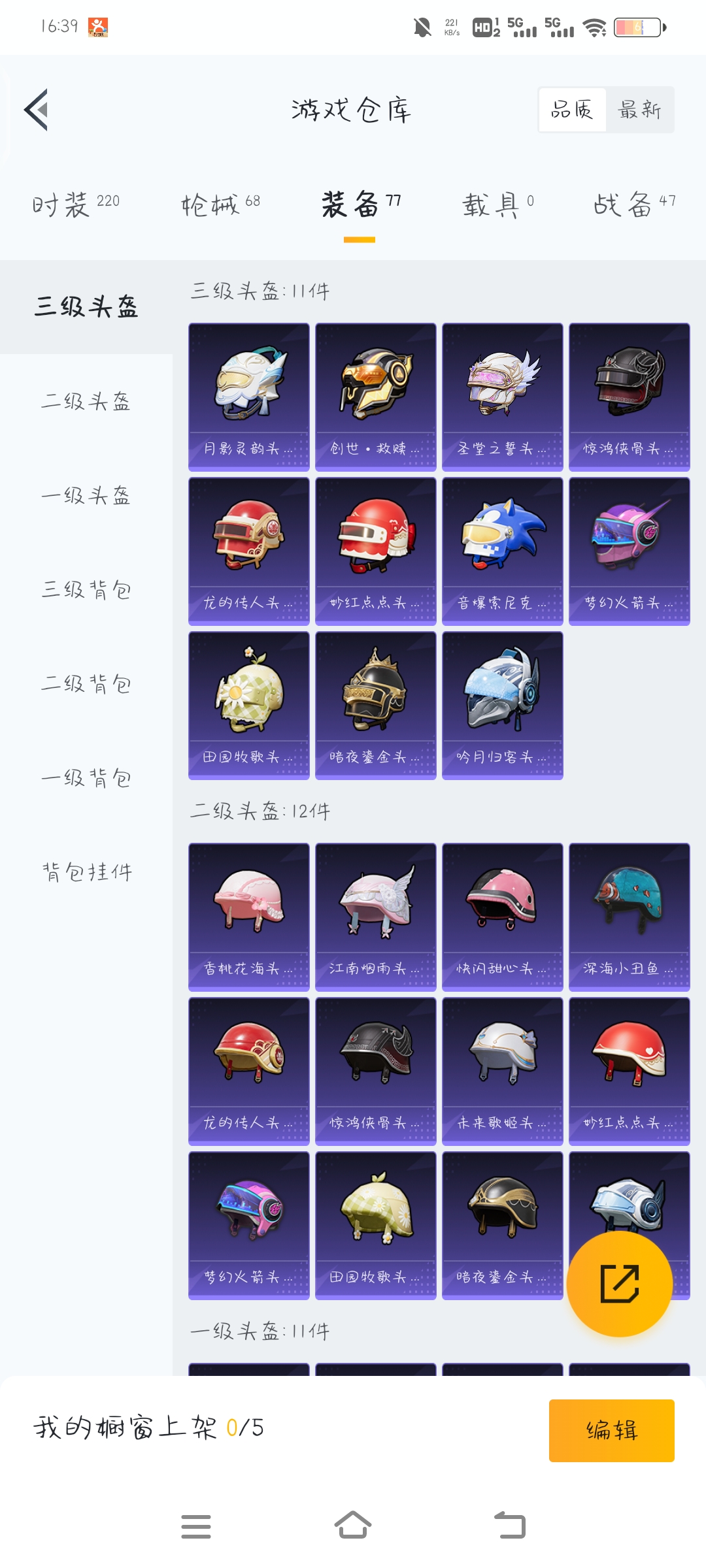Open the 载具 tab
Viewport: 706px width, 1568px height.
tap(498, 204)
